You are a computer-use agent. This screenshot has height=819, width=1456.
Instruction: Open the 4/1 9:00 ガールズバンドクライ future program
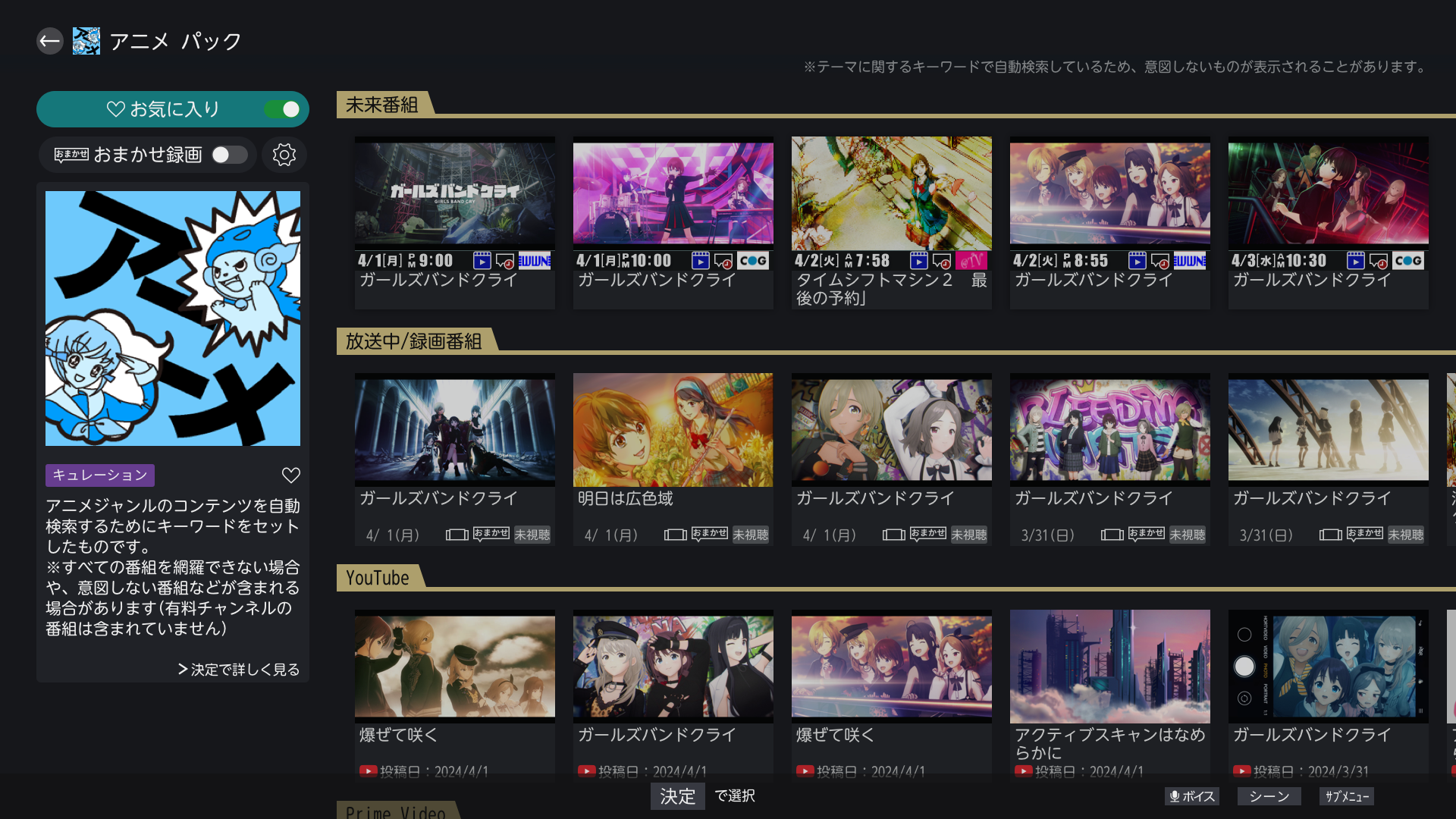454,221
